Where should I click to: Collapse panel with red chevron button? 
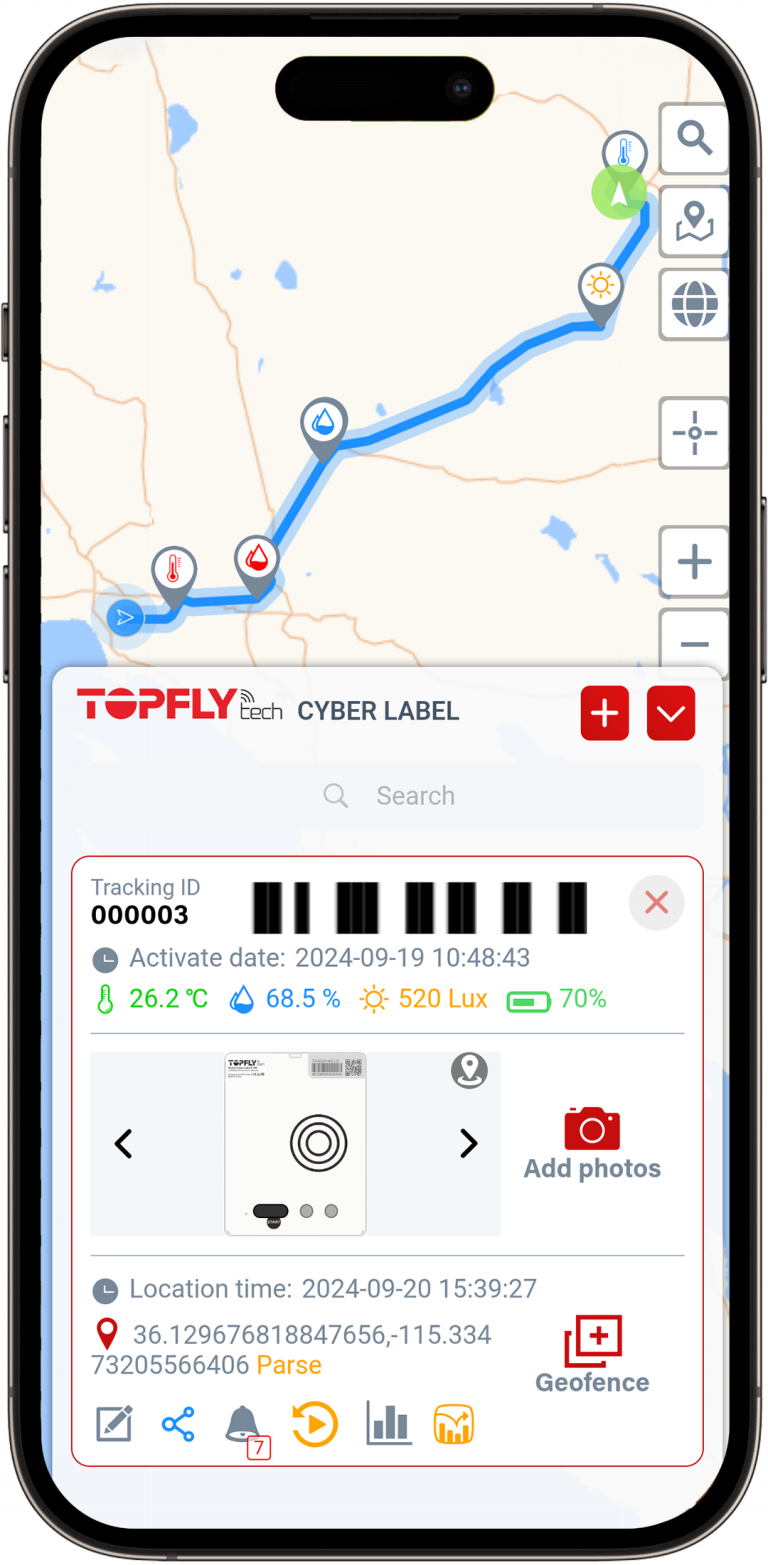(x=670, y=713)
